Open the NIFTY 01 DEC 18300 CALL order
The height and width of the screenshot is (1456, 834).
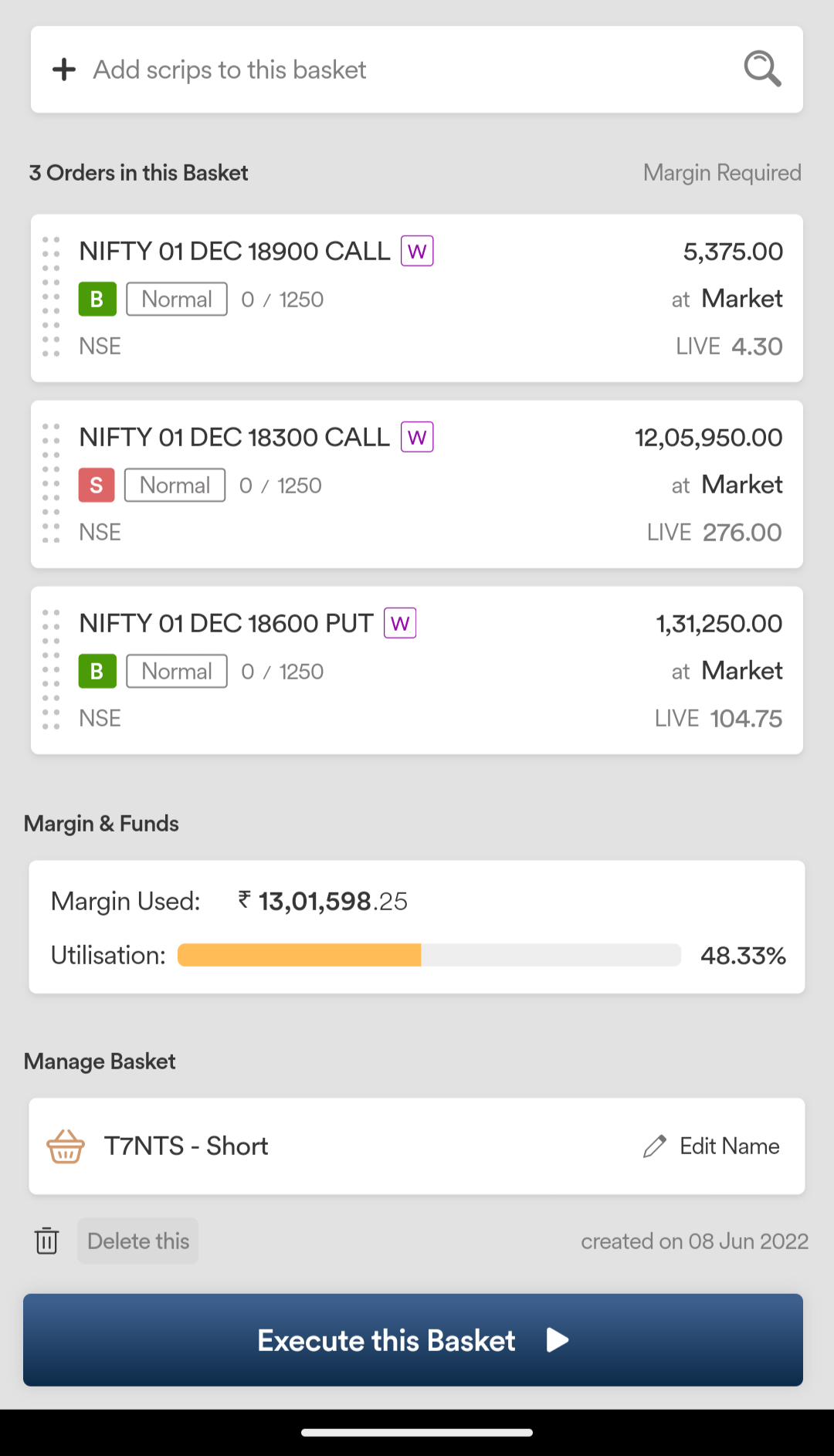pos(417,484)
